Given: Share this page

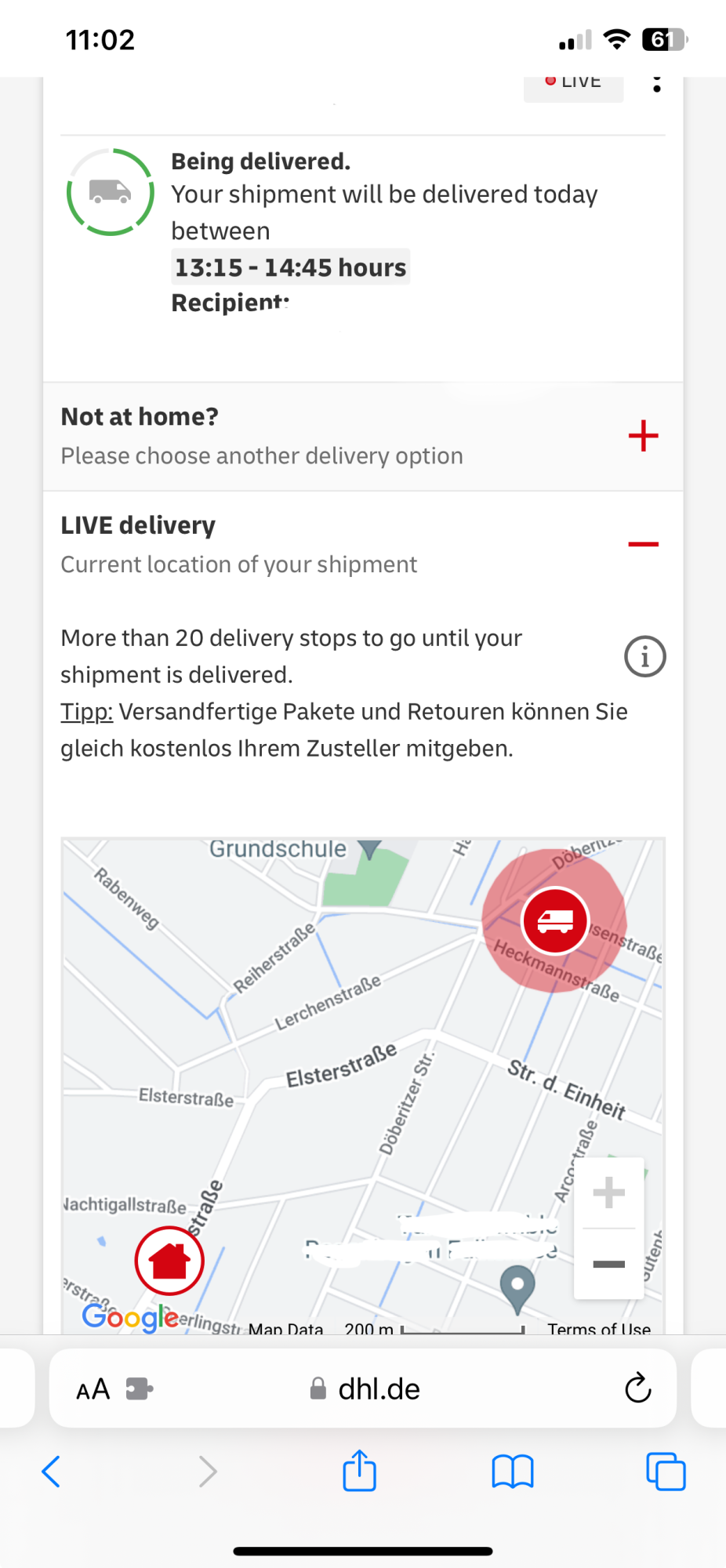Looking at the screenshot, I should coord(360,1470).
